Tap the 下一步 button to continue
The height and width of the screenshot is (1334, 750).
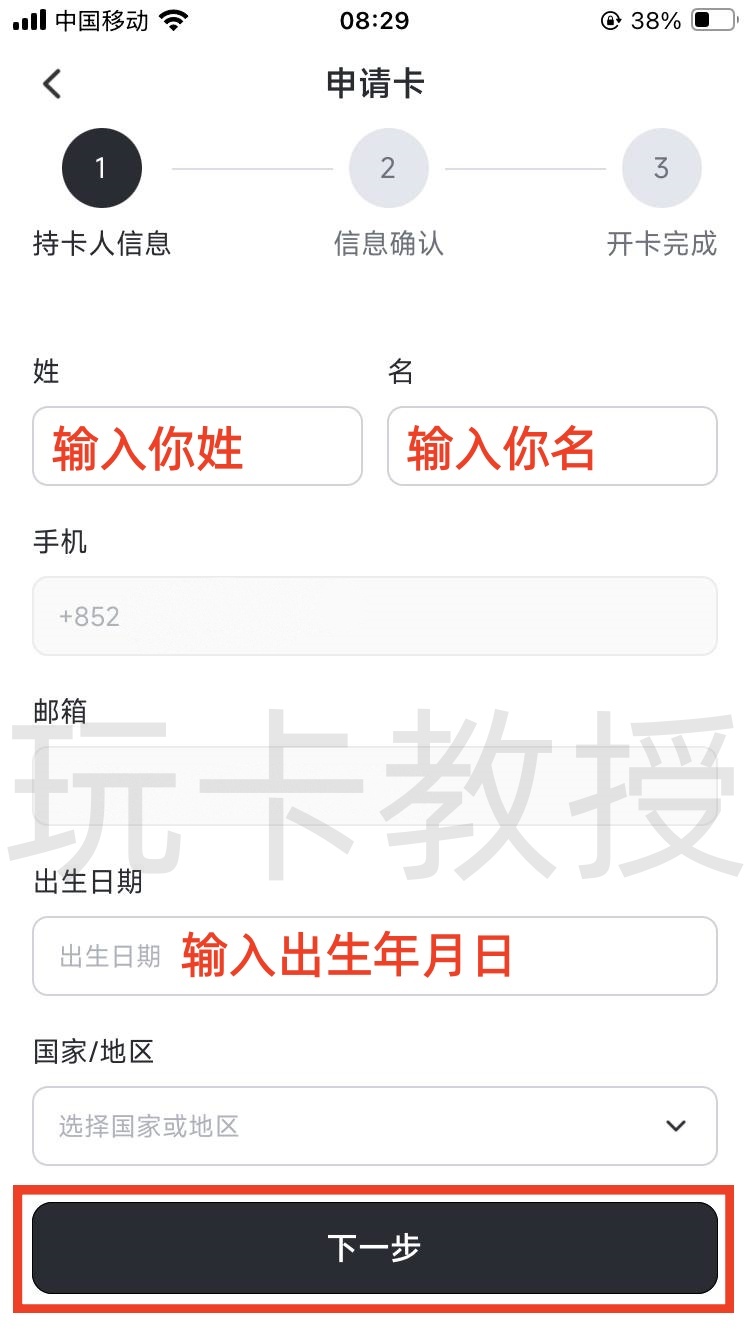click(x=375, y=1248)
